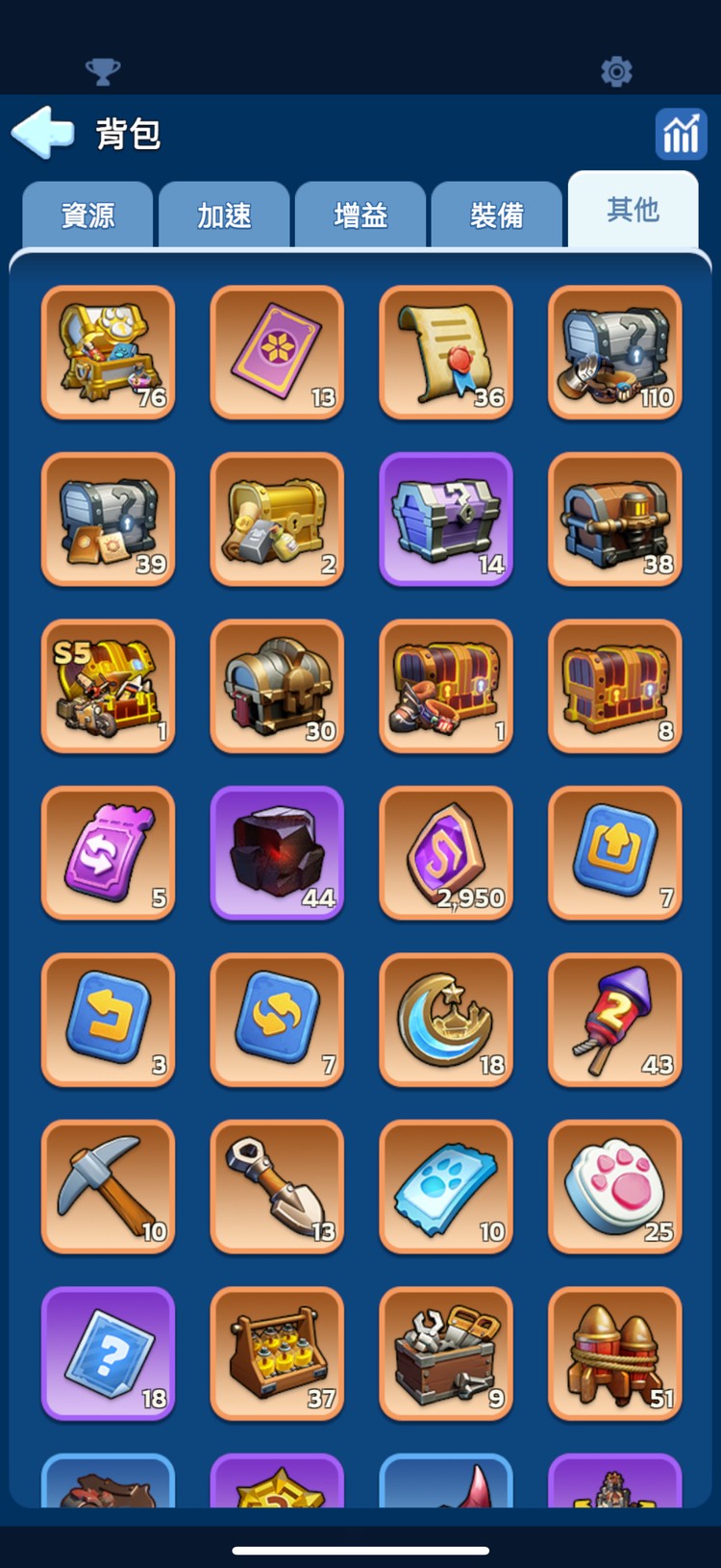This screenshot has width=721, height=1568.
Task: Tap the purple mystery chest with 14
Action: [446, 519]
